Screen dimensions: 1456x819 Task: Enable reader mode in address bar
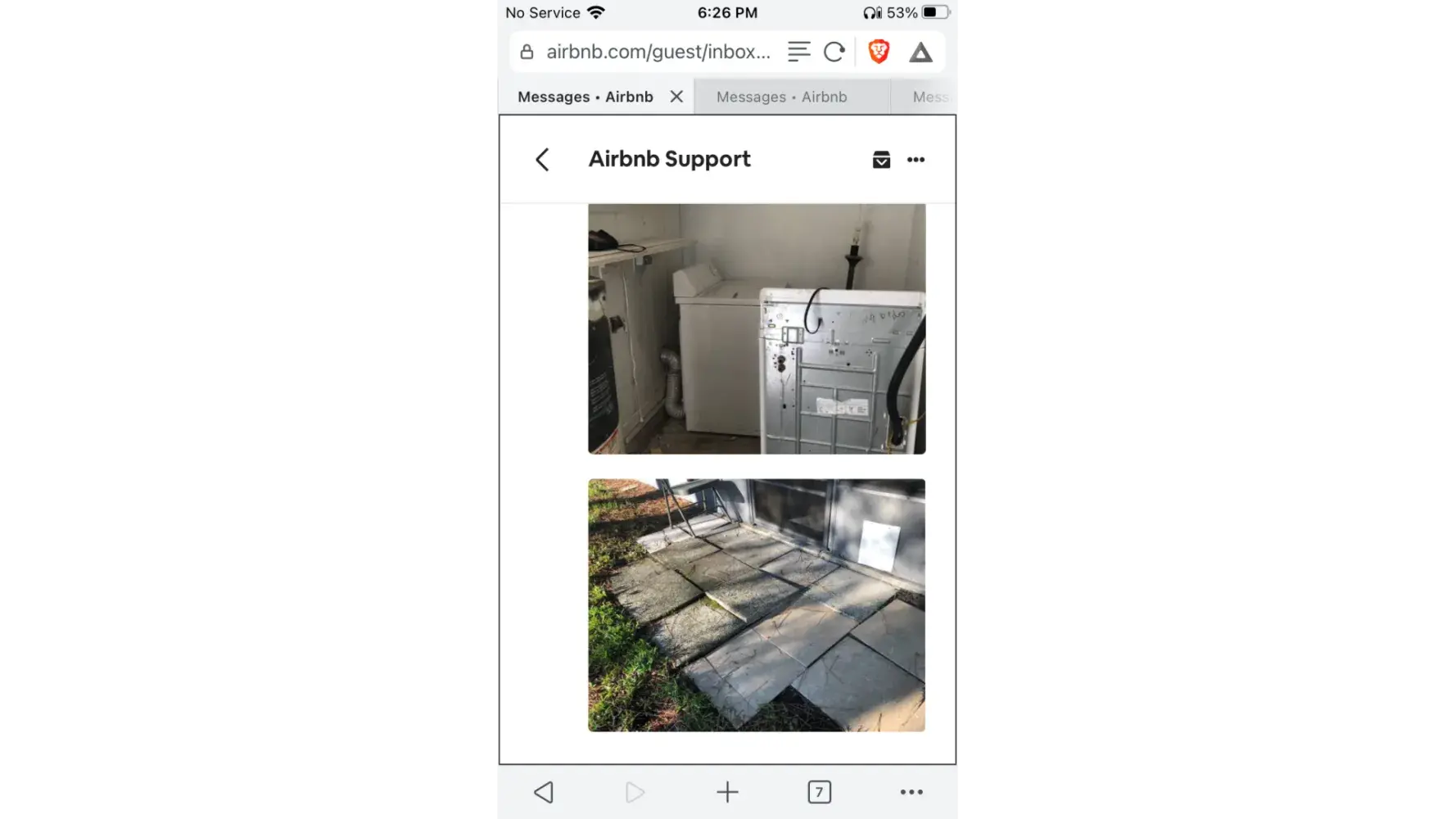798,52
